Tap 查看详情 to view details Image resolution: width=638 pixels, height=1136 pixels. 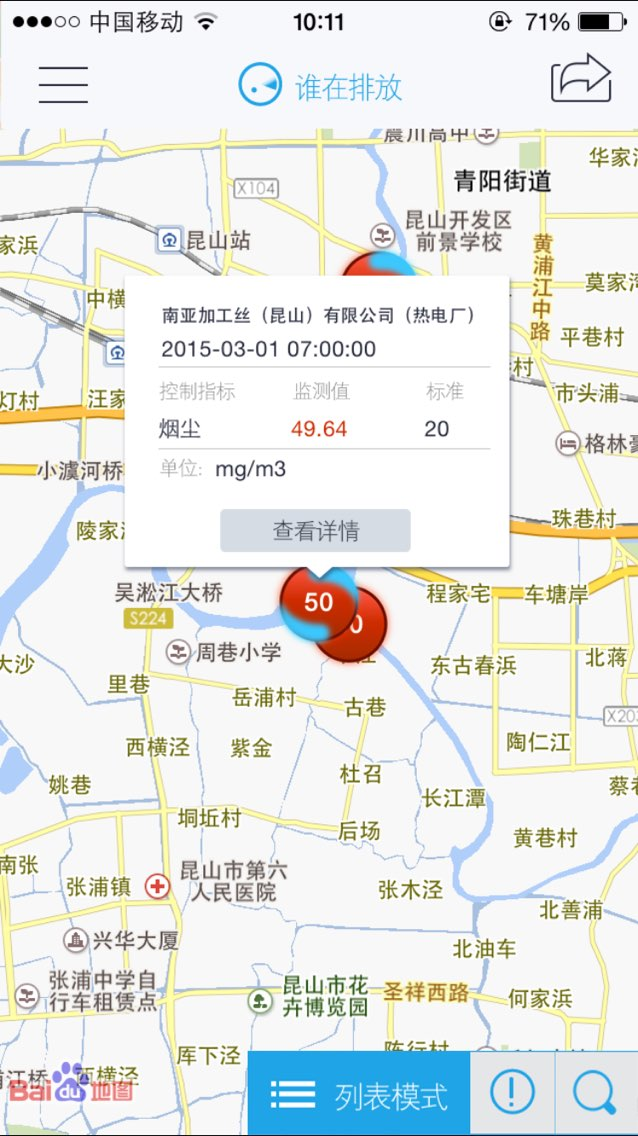tap(315, 531)
